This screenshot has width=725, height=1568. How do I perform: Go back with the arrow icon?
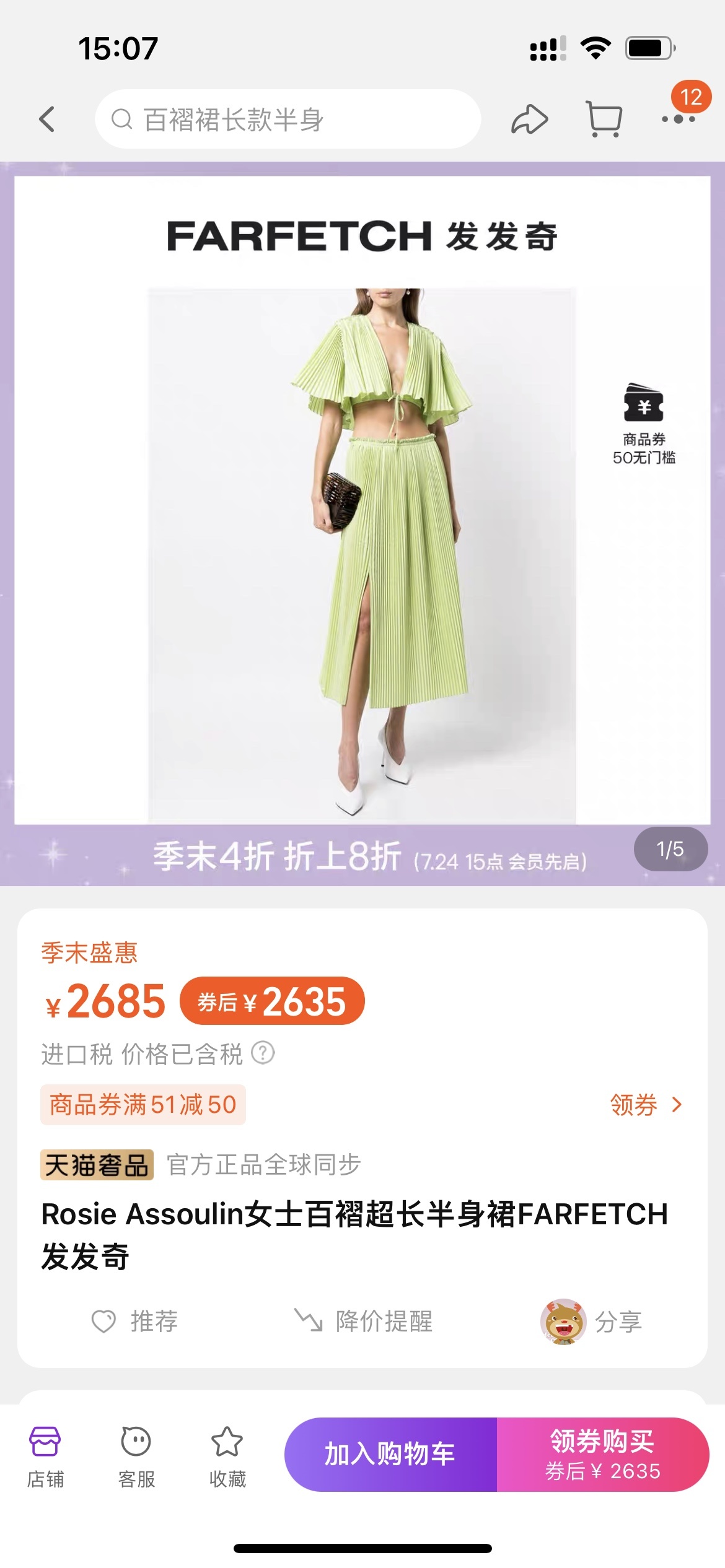point(47,119)
